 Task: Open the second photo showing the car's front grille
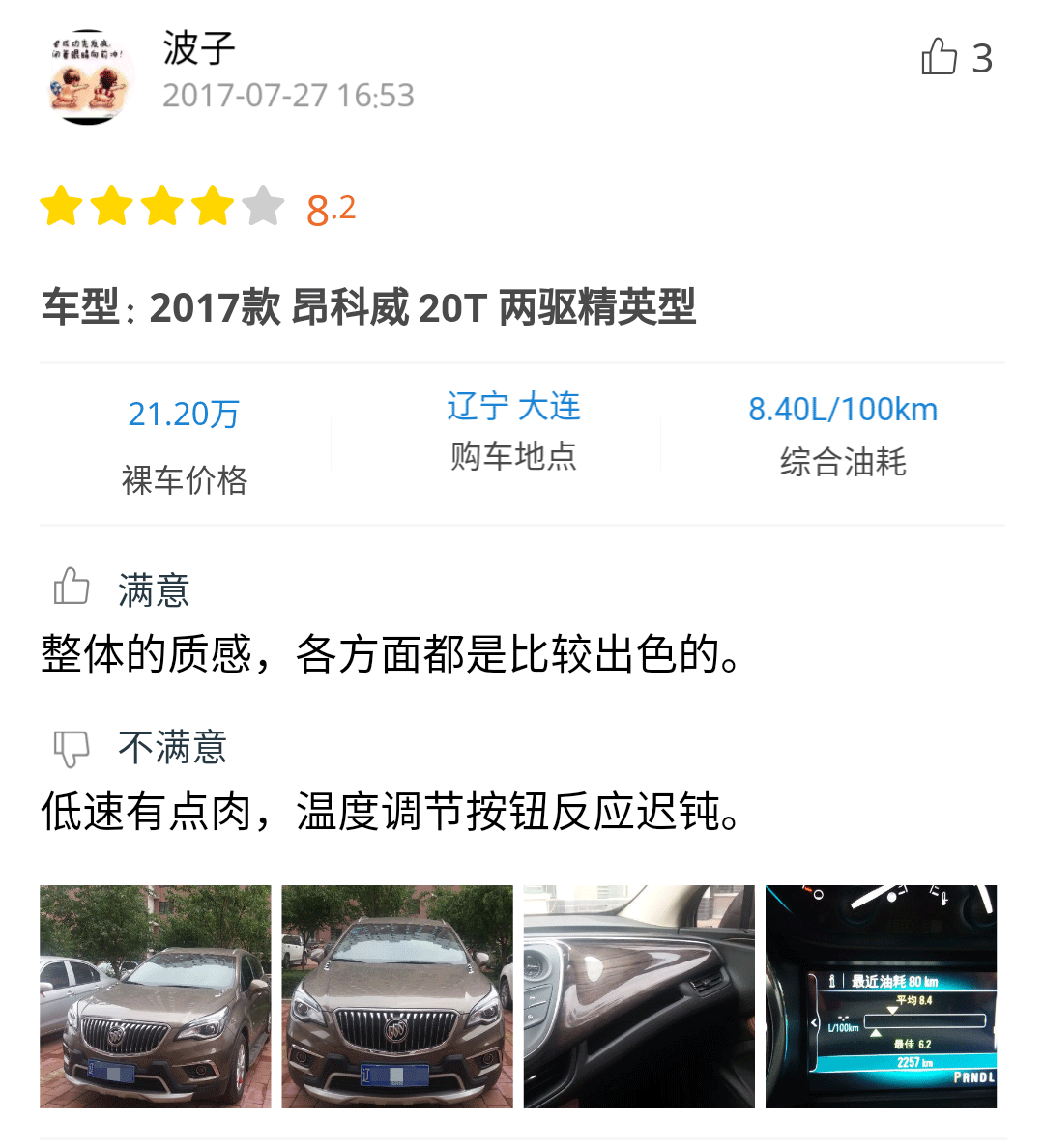coord(397,996)
